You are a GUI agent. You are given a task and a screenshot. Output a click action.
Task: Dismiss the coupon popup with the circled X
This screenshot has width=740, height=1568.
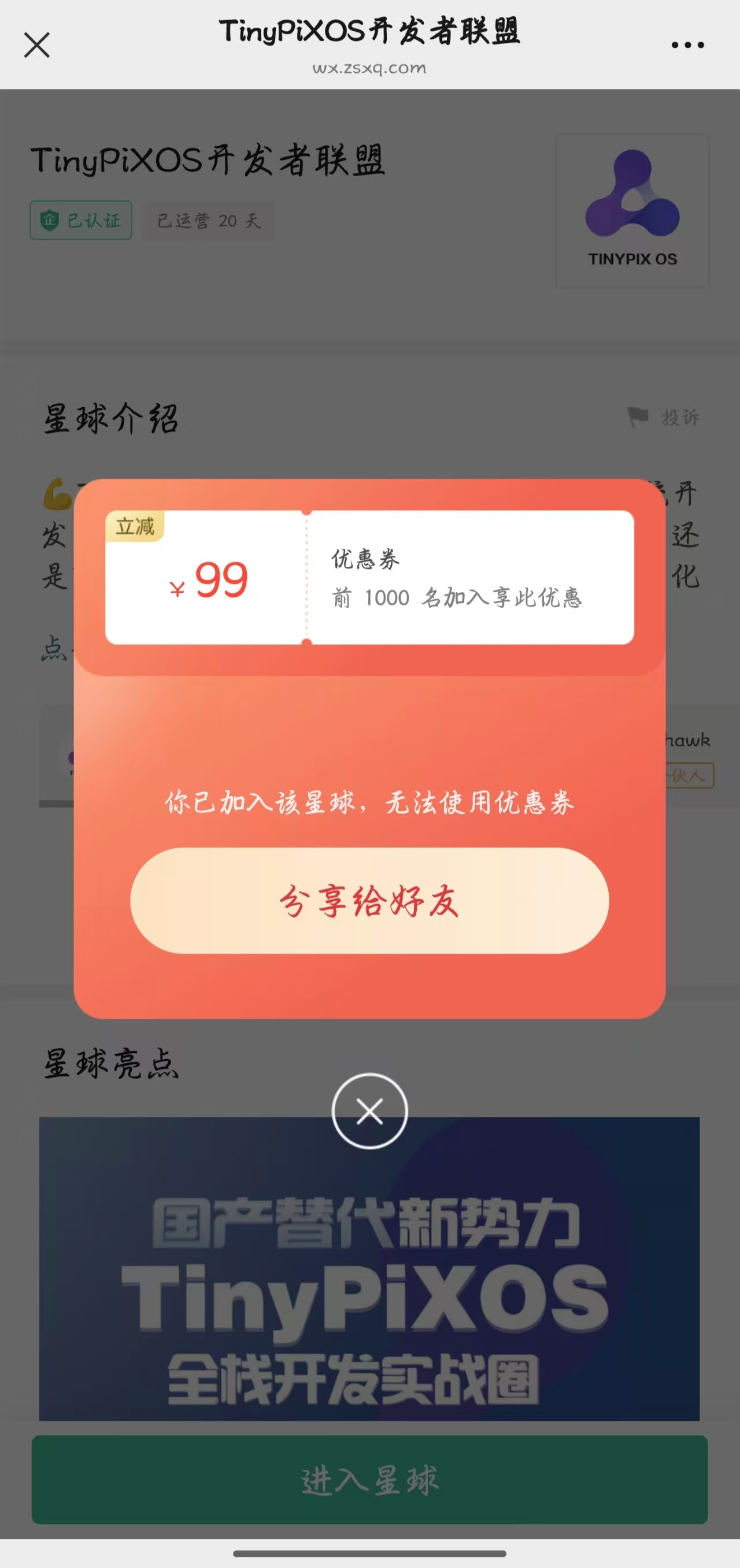pyautogui.click(x=369, y=1111)
